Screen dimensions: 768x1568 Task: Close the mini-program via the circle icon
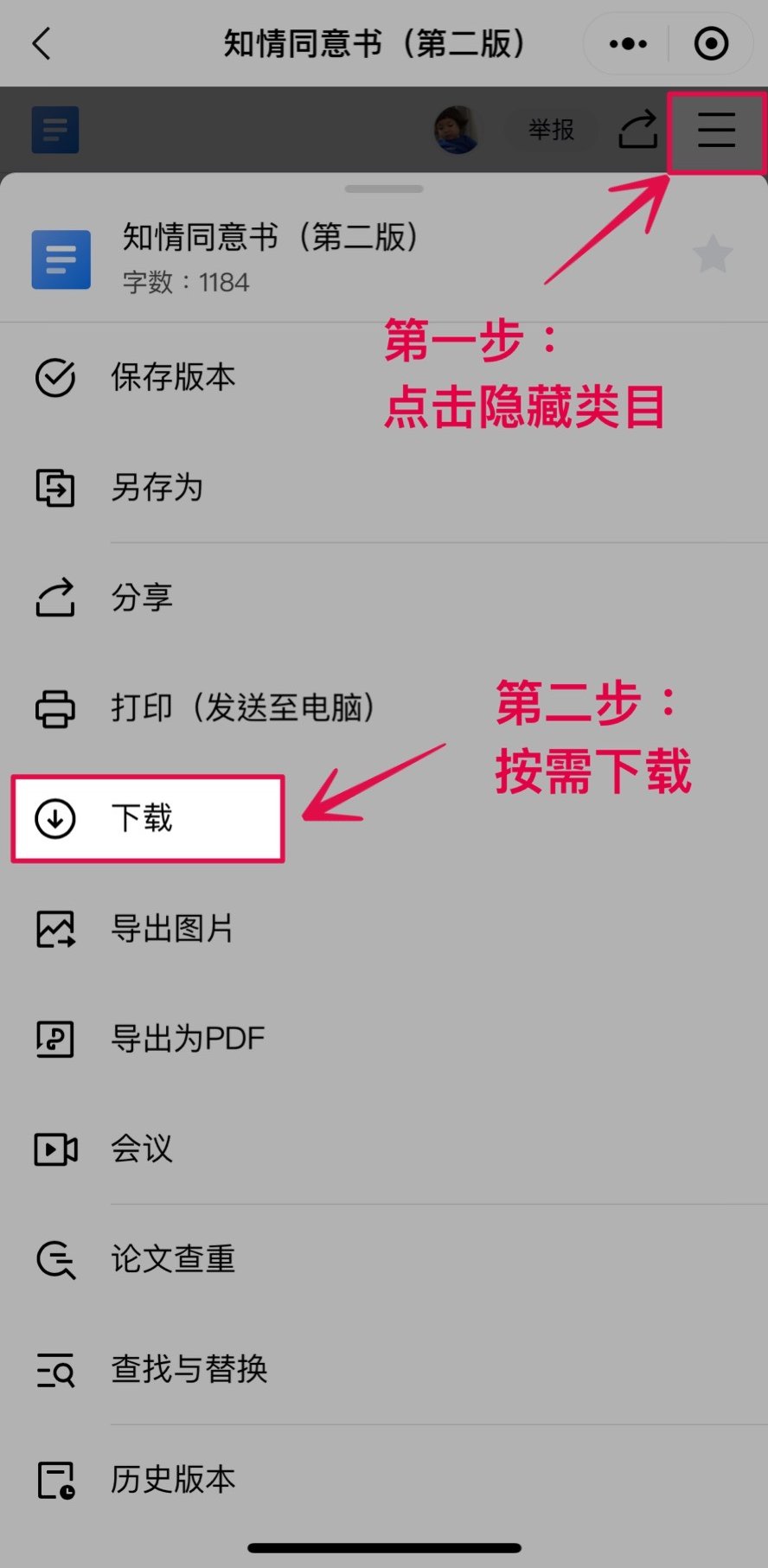711,43
